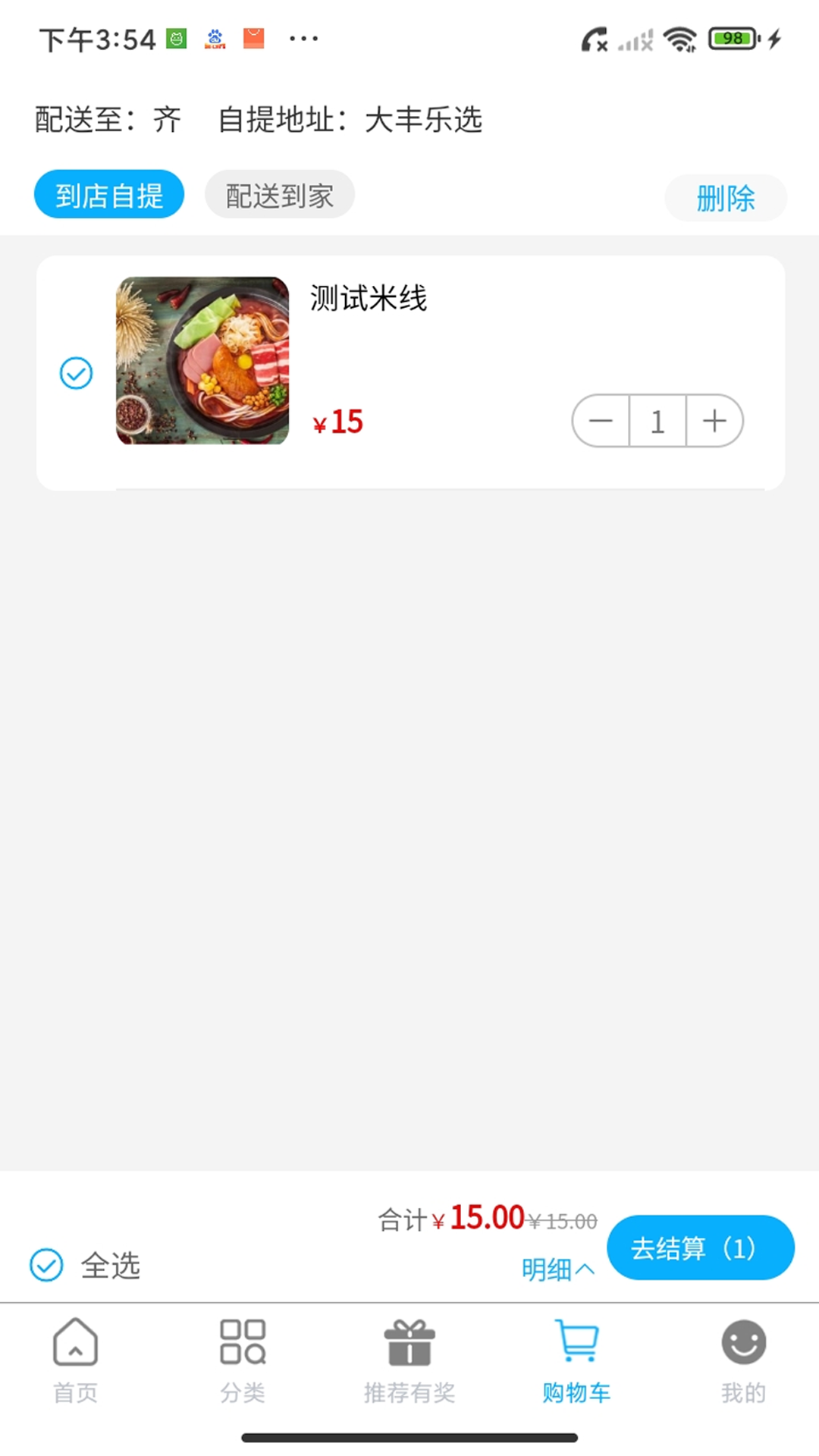
Task: Toggle the 全选 select-all checkbox
Action: tap(46, 1265)
